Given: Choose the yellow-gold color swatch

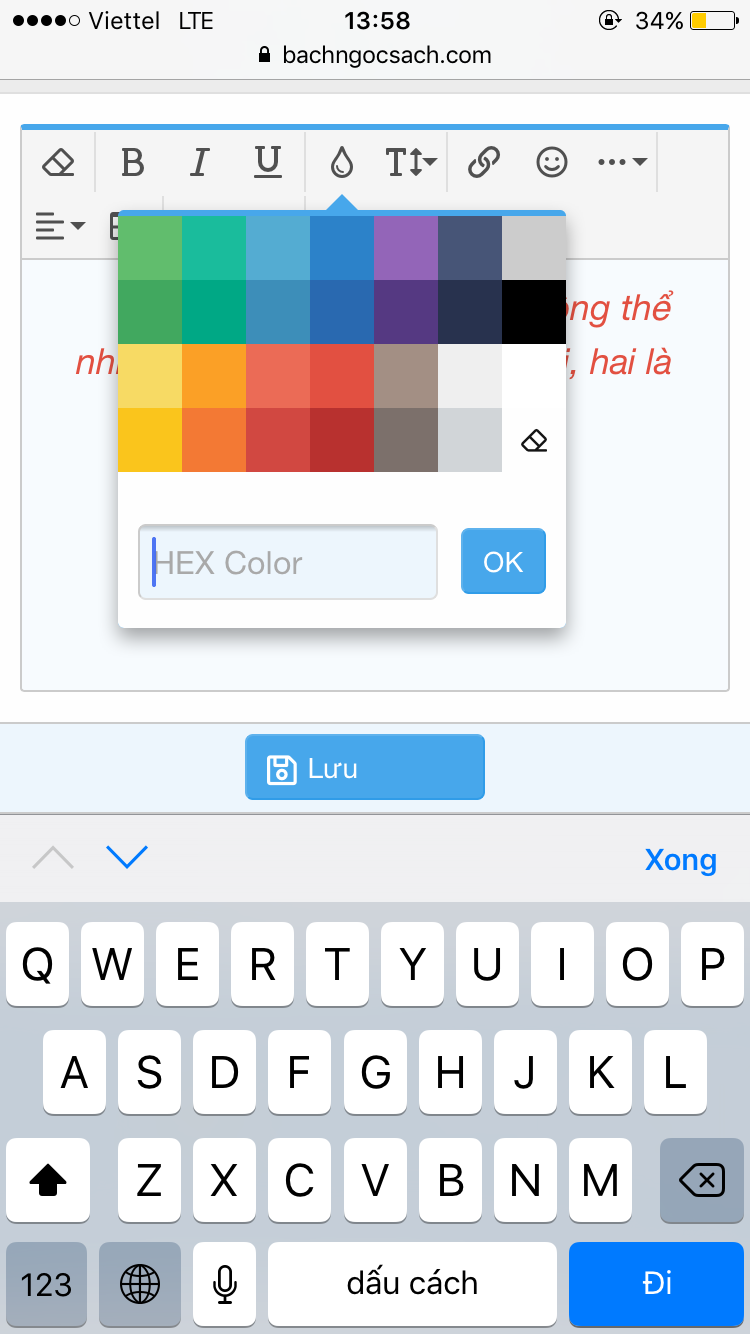Looking at the screenshot, I should (x=150, y=440).
